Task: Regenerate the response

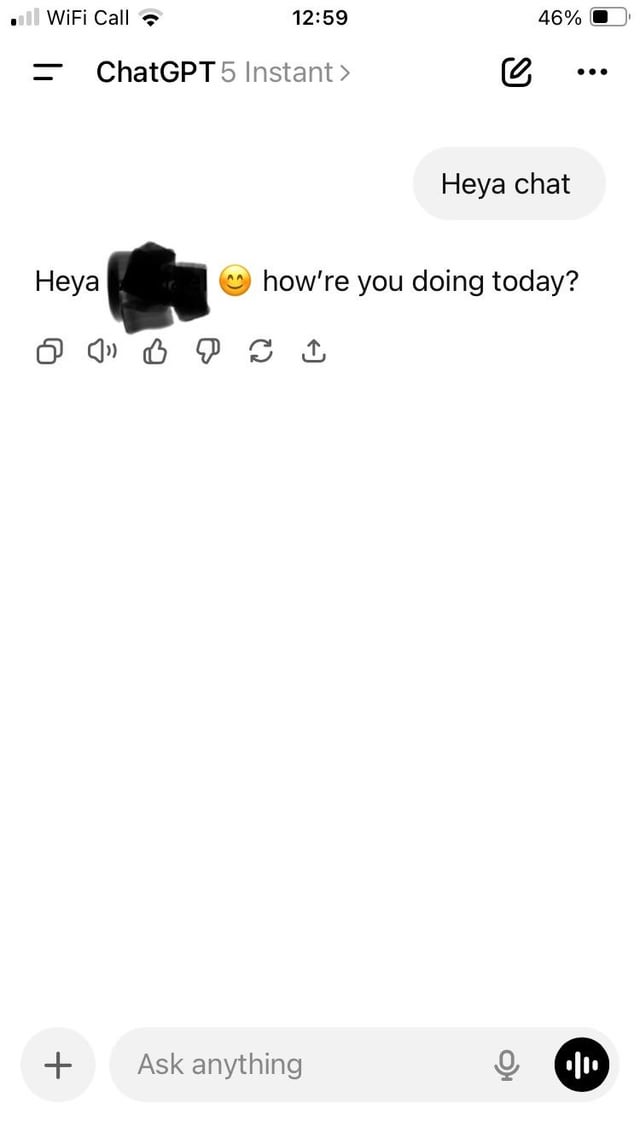Action: click(x=261, y=351)
